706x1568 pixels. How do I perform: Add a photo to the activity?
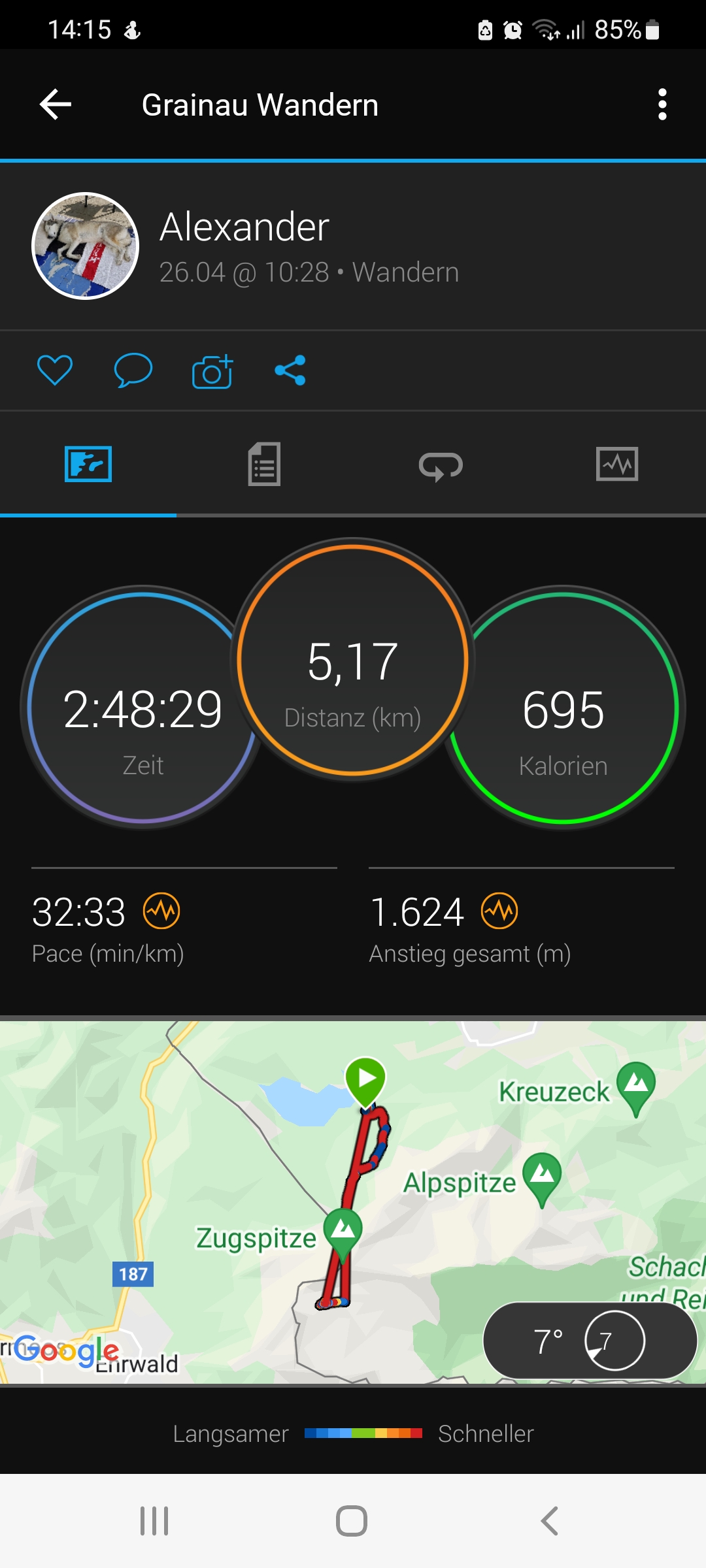(x=212, y=371)
